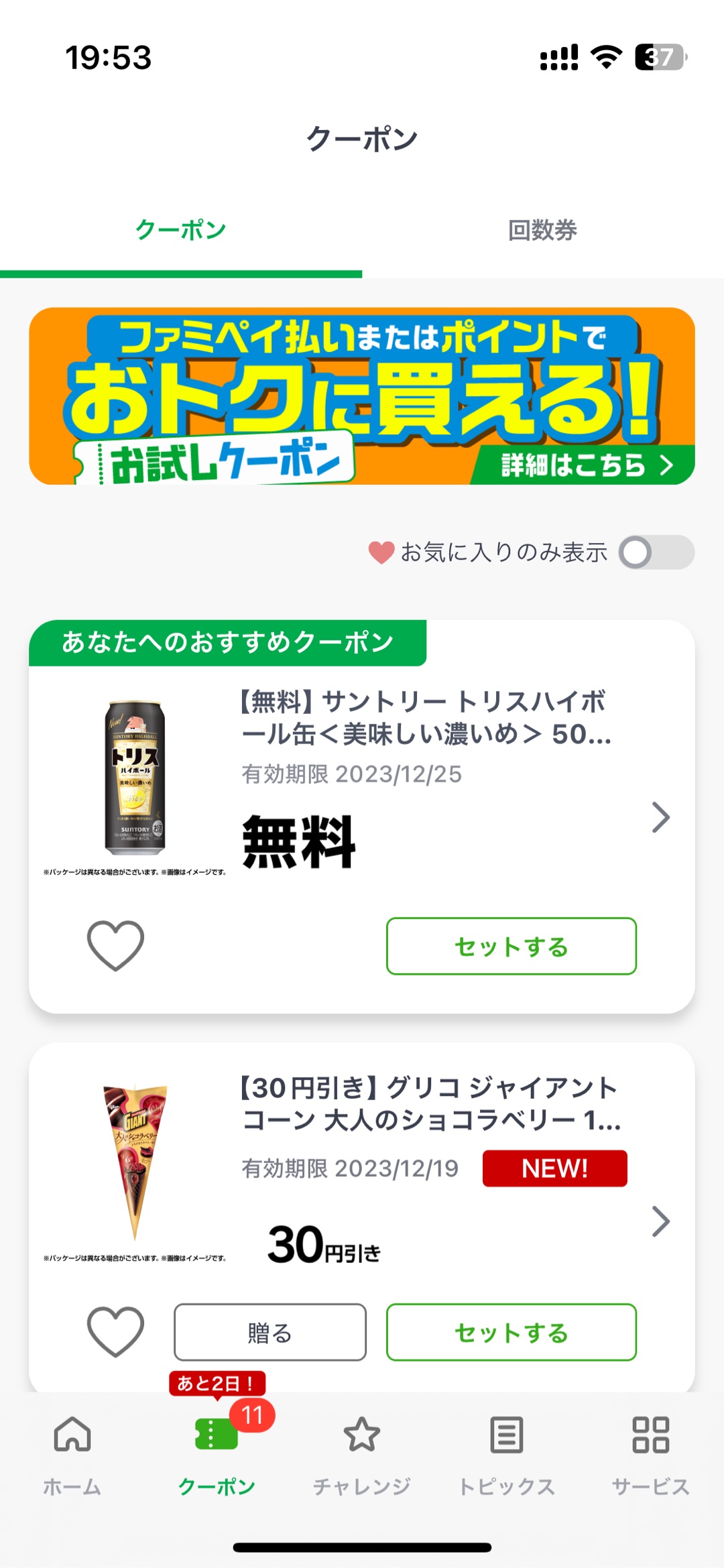The width and height of the screenshot is (724, 1568).
Task: Select the クーポン top tab
Action: point(181,231)
